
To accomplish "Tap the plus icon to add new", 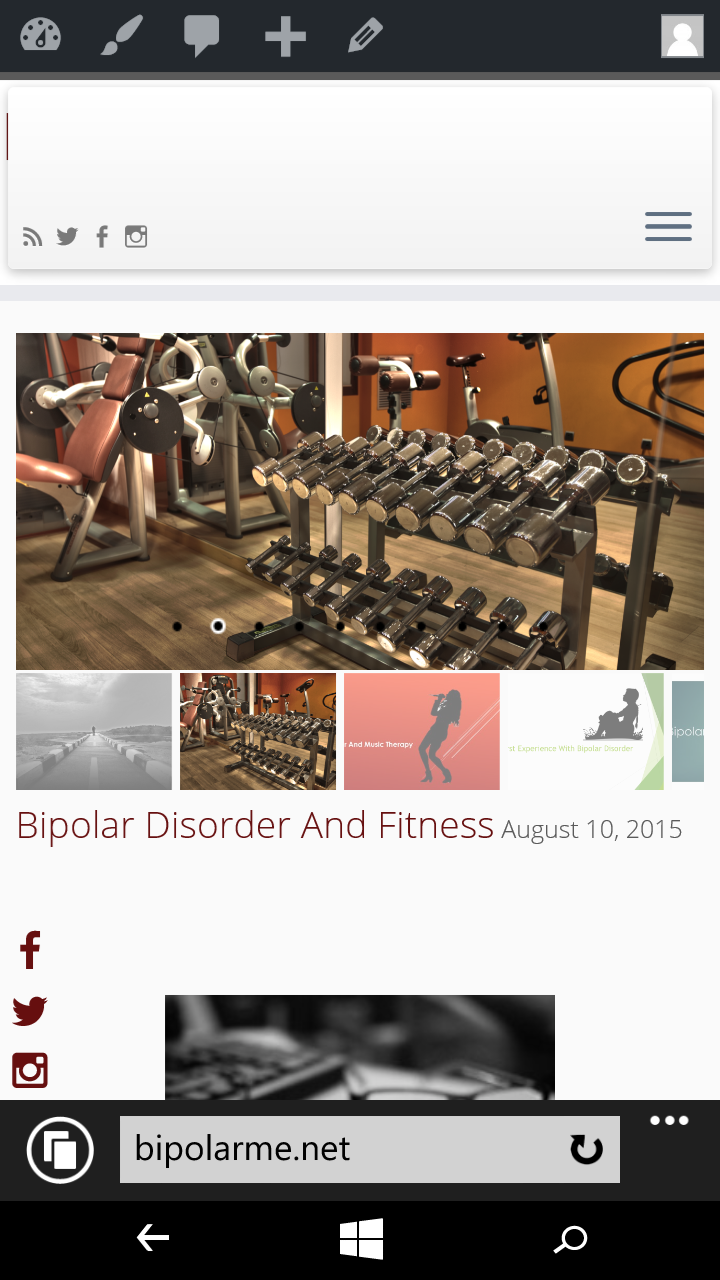I will (285, 37).
